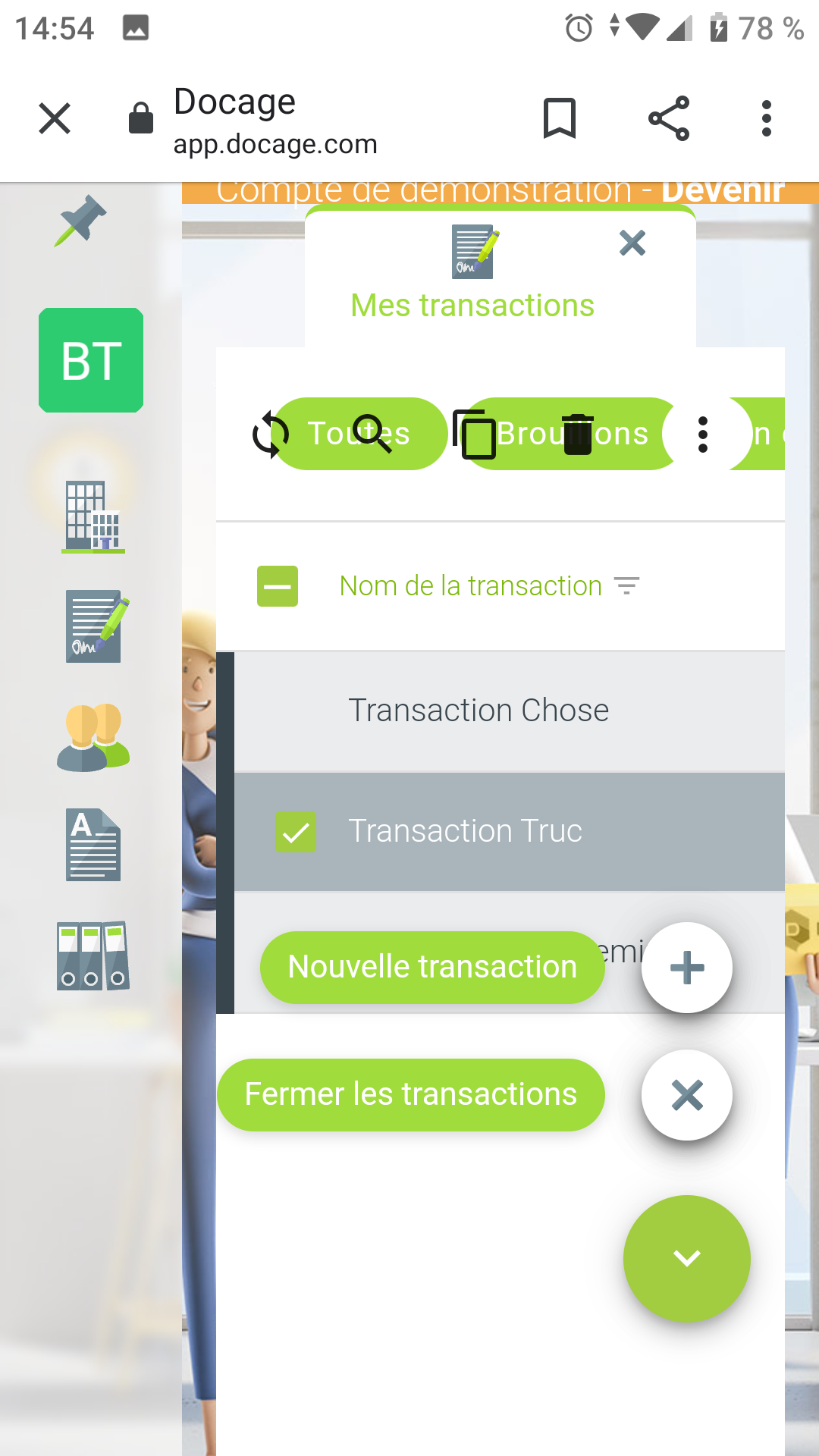Image resolution: width=819 pixels, height=1456 pixels.
Task: Toggle the select-all checkbox in the header
Action: click(278, 586)
